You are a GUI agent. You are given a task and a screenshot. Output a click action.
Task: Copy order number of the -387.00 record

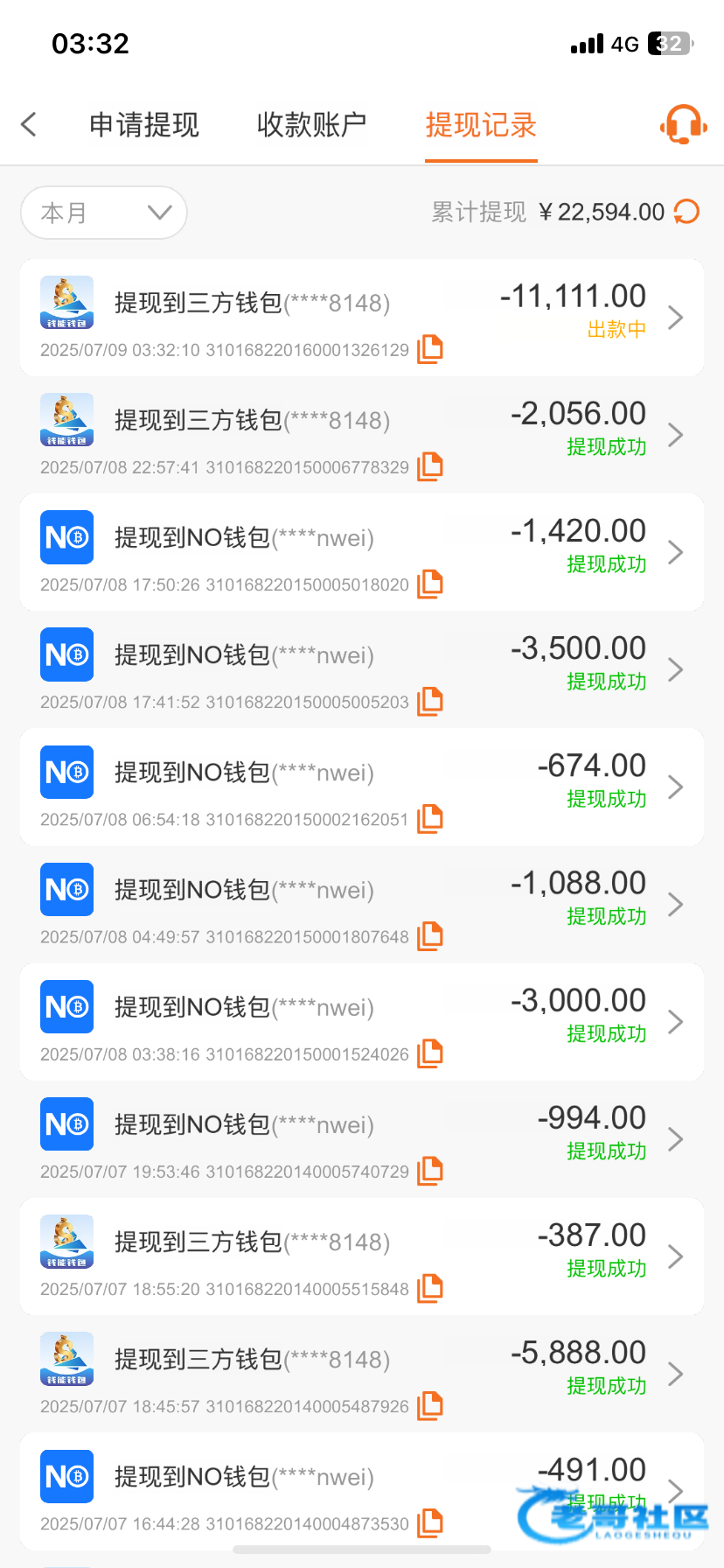point(430,1288)
